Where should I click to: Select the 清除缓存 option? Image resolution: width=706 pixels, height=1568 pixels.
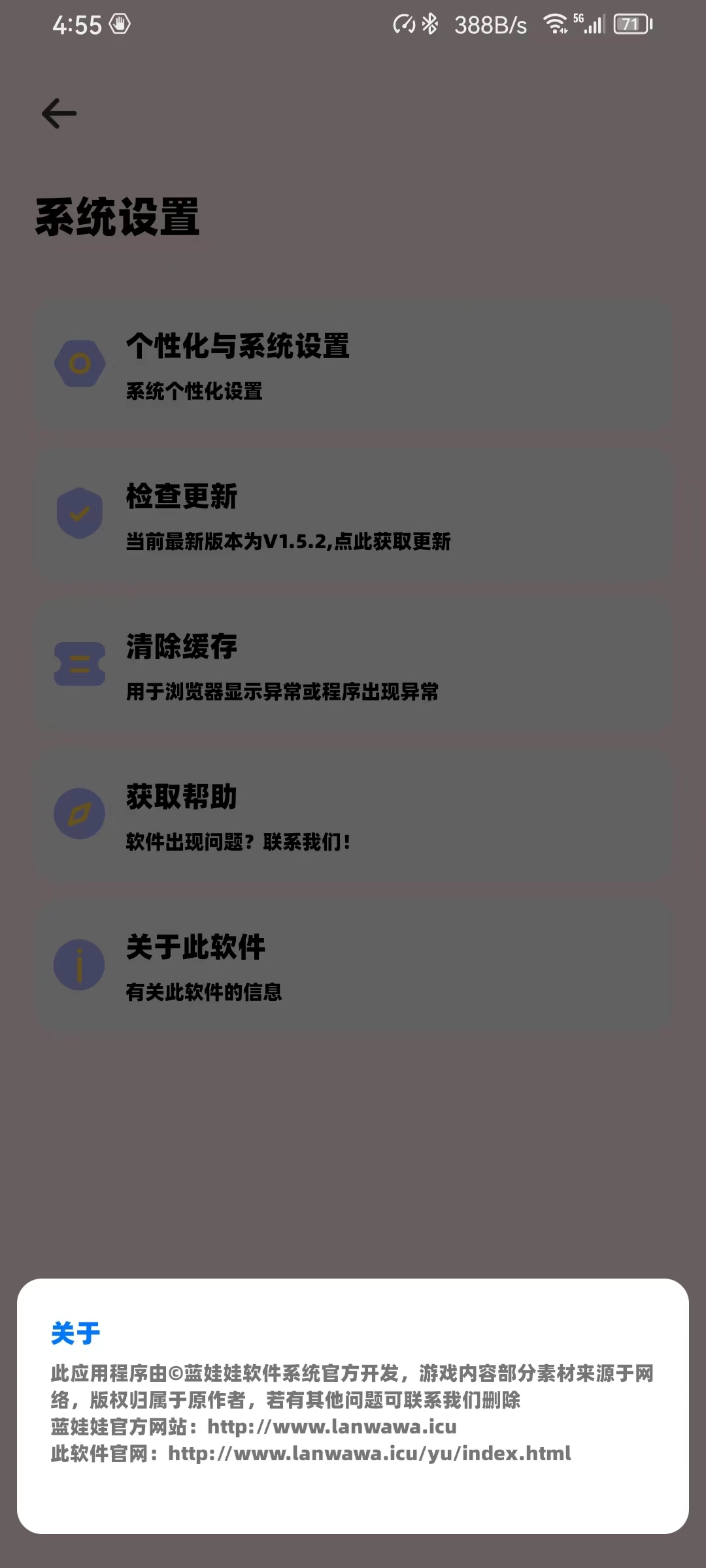[x=353, y=664]
